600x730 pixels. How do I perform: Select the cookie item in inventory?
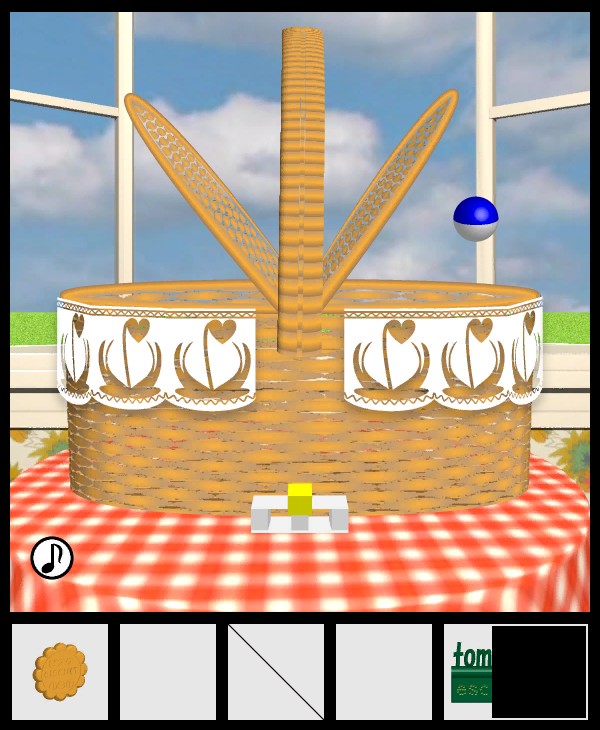(x=60, y=671)
